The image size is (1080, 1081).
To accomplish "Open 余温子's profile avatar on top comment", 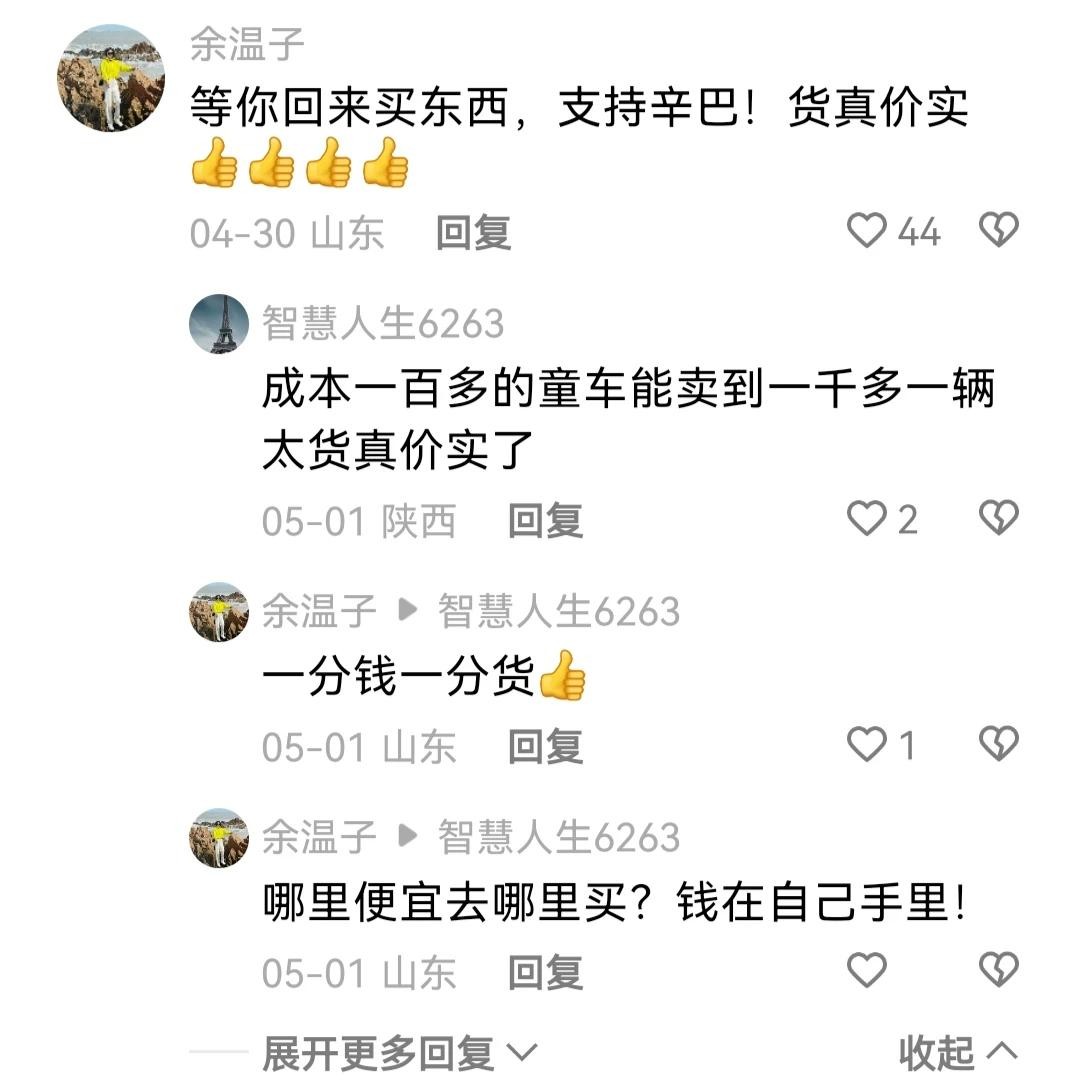I will (110, 78).
